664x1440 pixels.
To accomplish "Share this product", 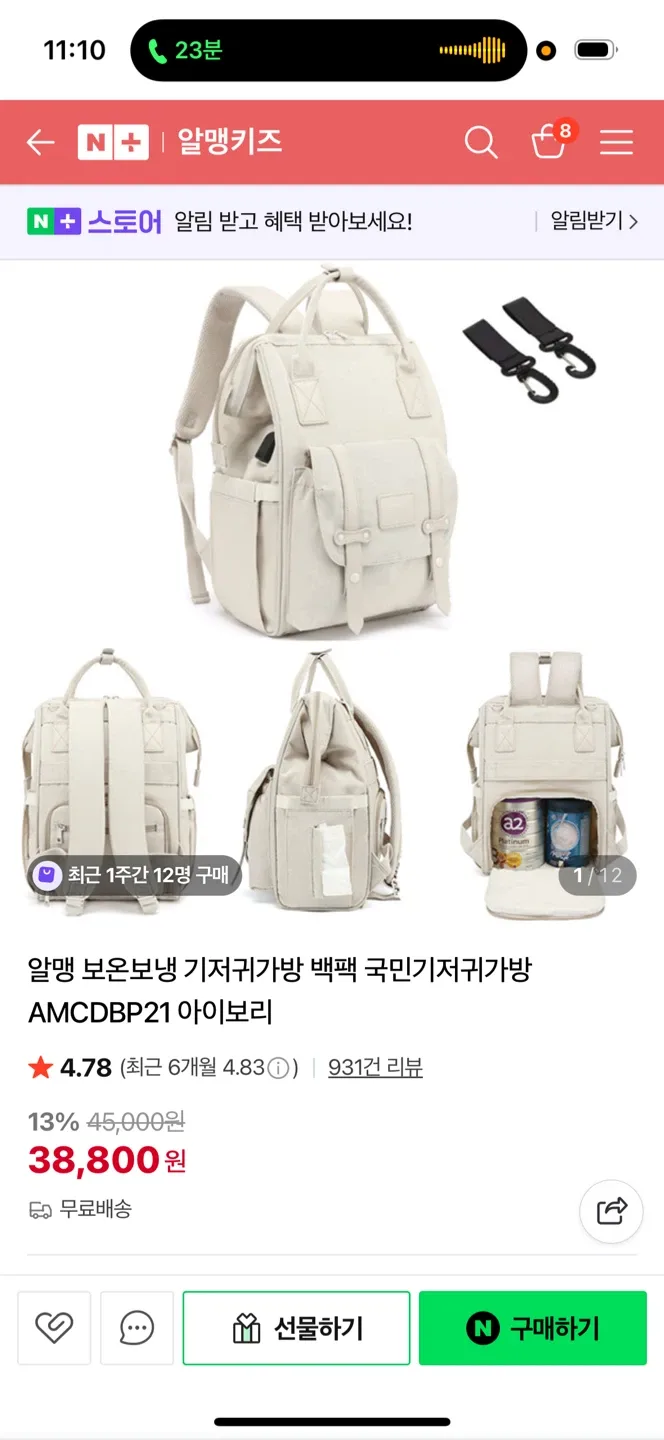I will click(611, 1212).
